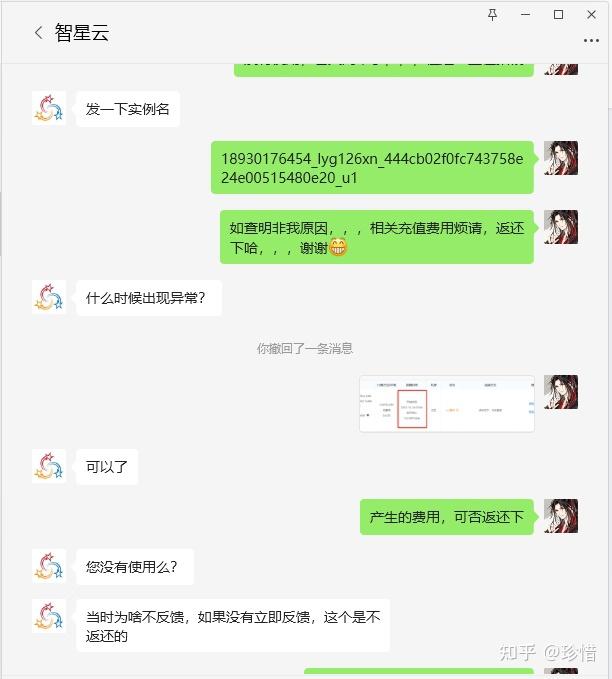
Task: Close the chat window
Action: point(592,14)
